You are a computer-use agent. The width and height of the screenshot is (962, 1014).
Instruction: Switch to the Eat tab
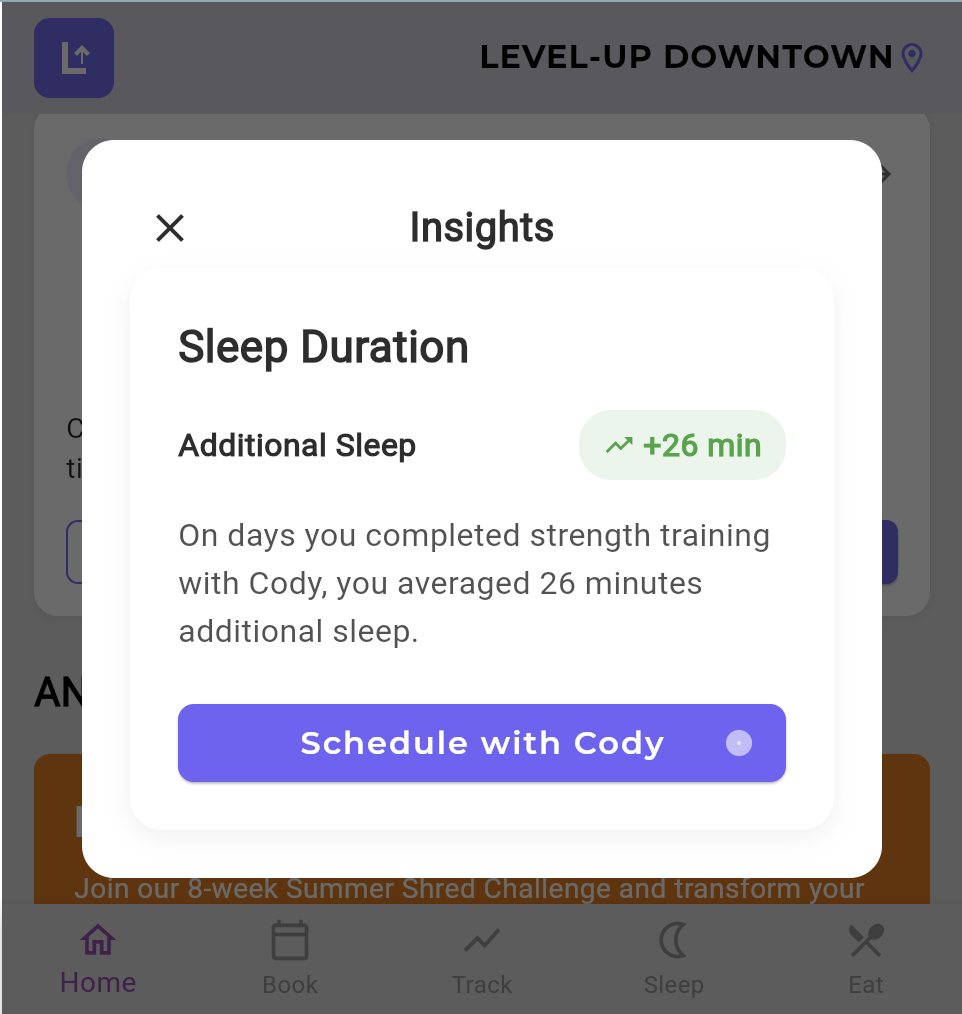pos(865,959)
